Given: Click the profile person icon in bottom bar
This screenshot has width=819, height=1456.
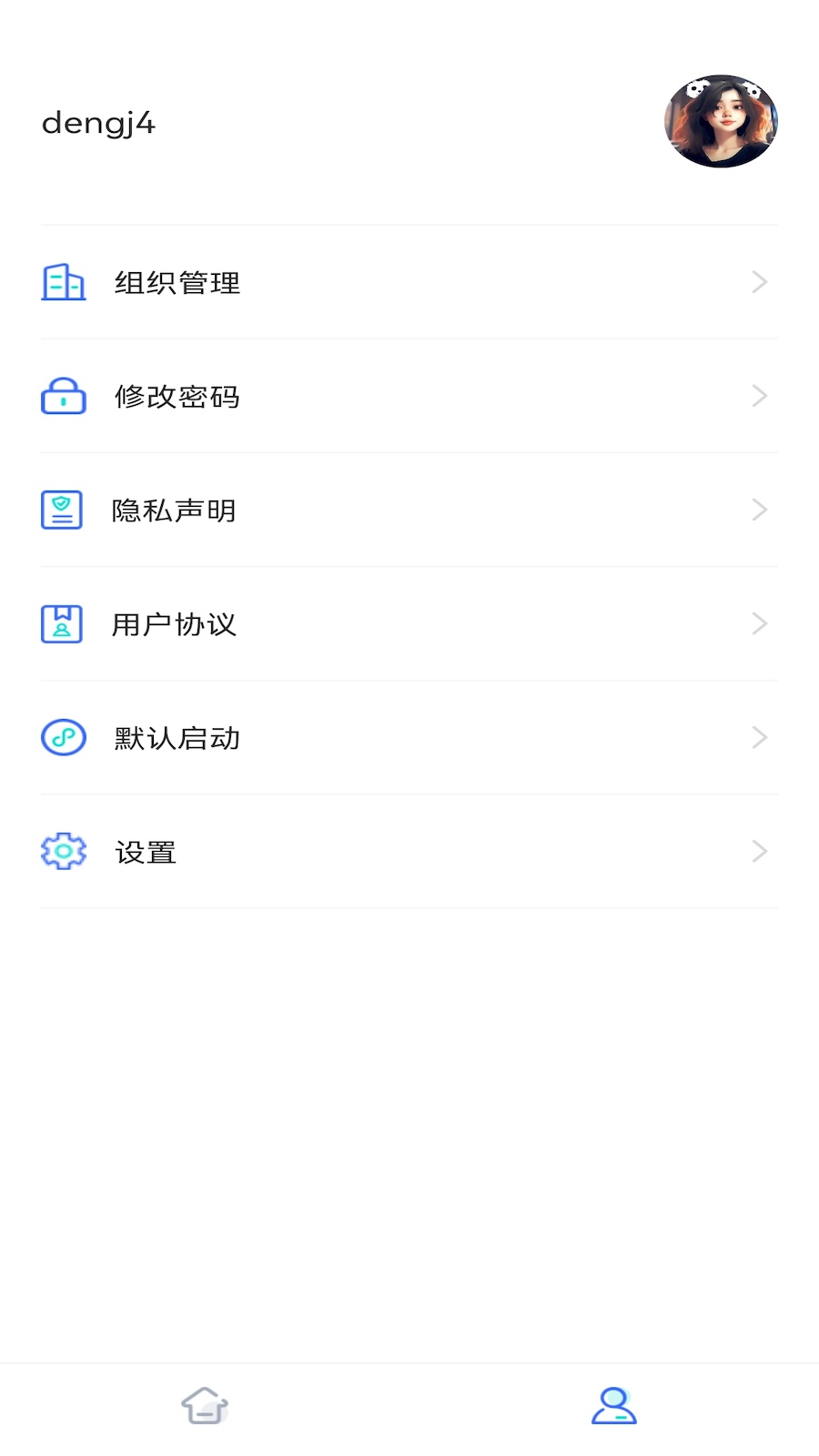Looking at the screenshot, I should (613, 1405).
